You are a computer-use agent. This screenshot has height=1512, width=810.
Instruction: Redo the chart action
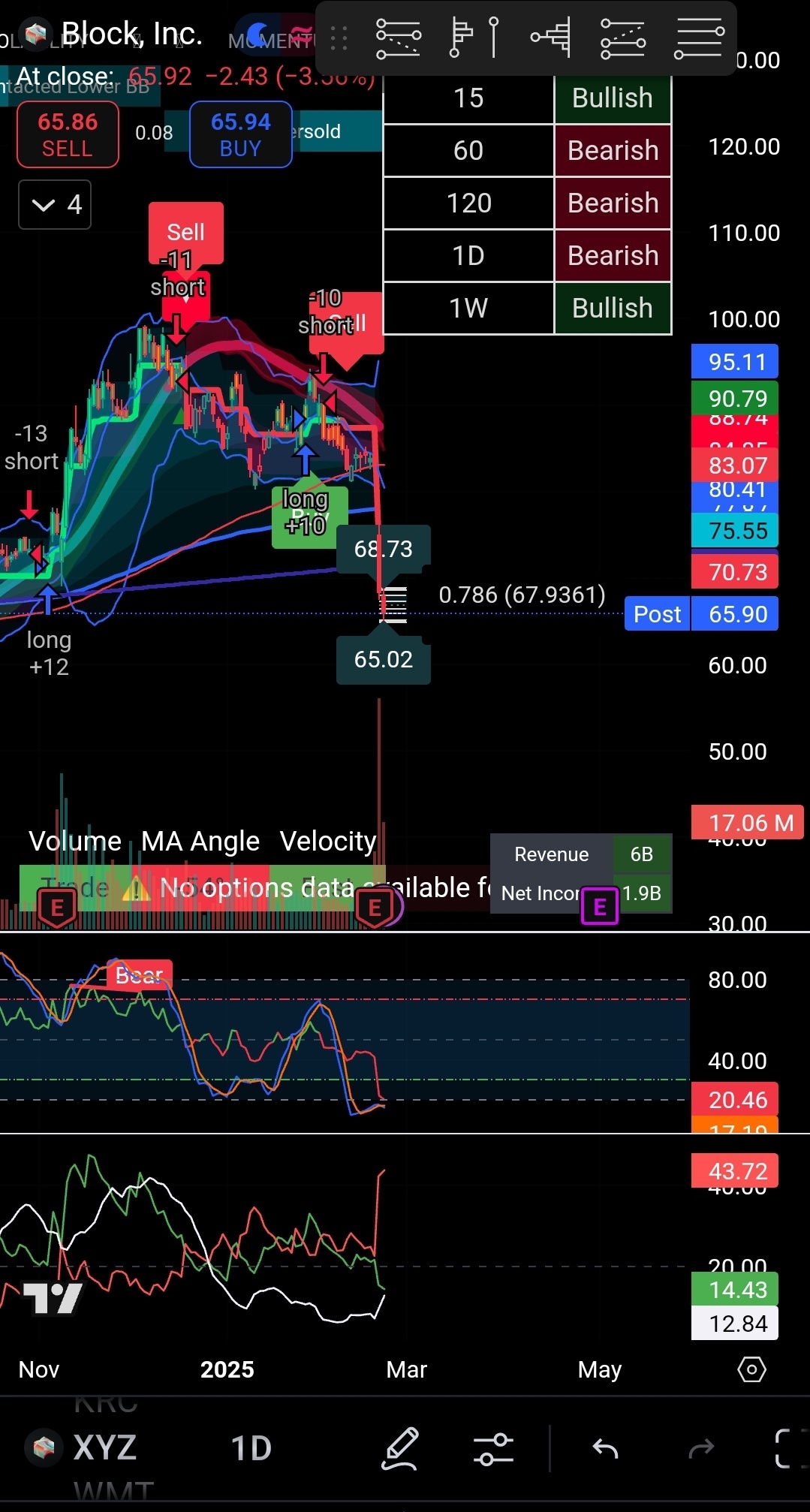[700, 1448]
